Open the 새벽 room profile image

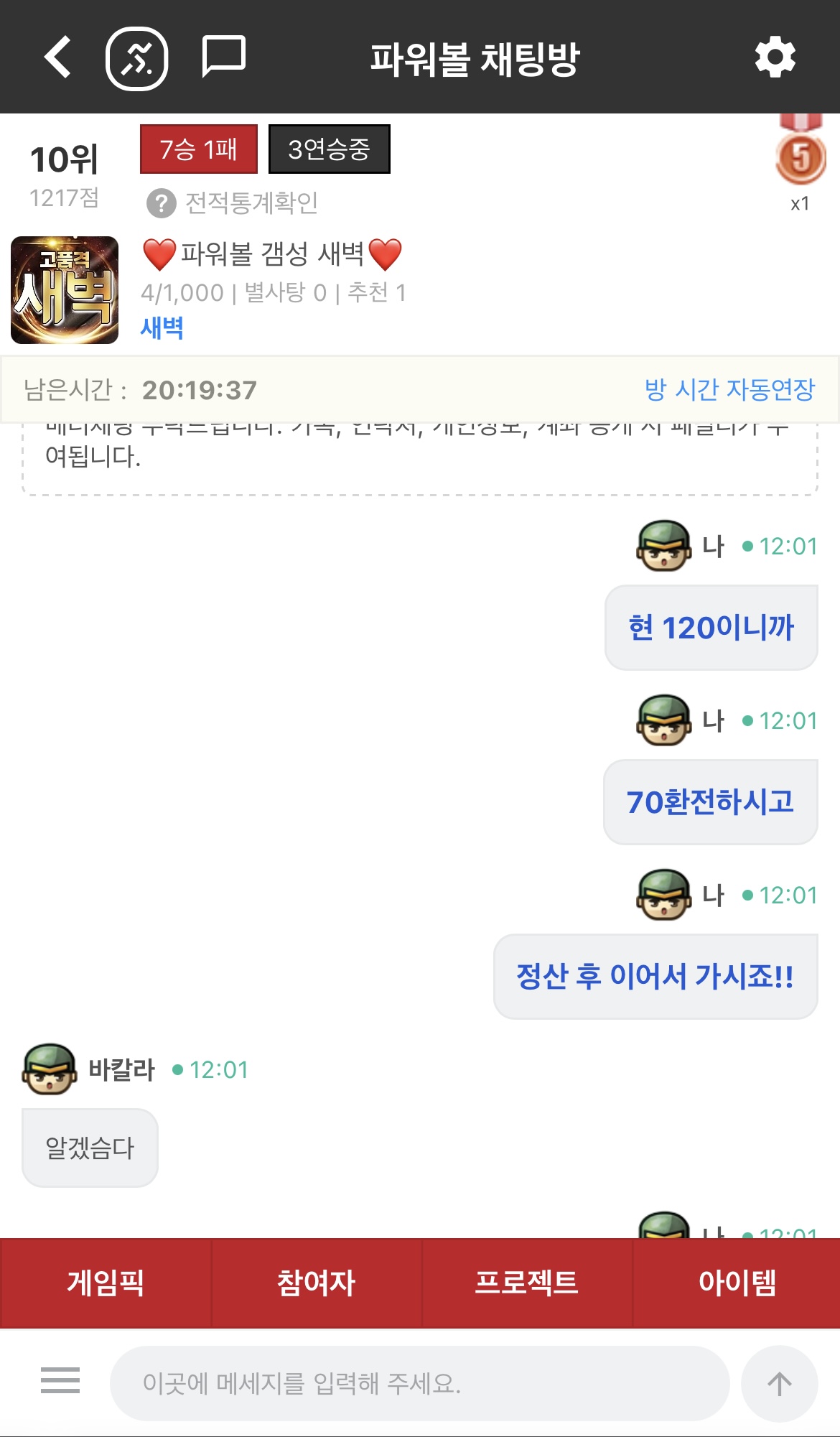[65, 290]
